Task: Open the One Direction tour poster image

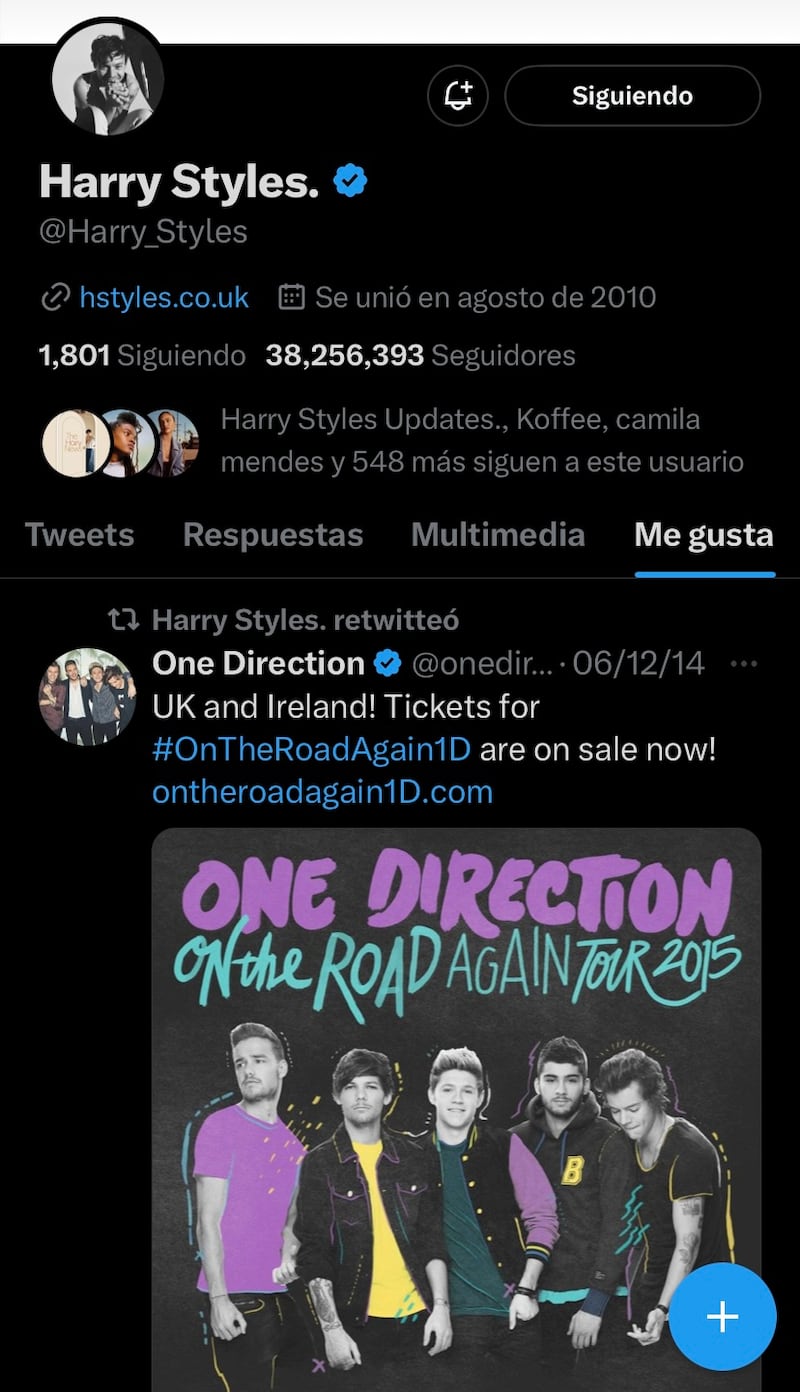Action: point(456,1100)
